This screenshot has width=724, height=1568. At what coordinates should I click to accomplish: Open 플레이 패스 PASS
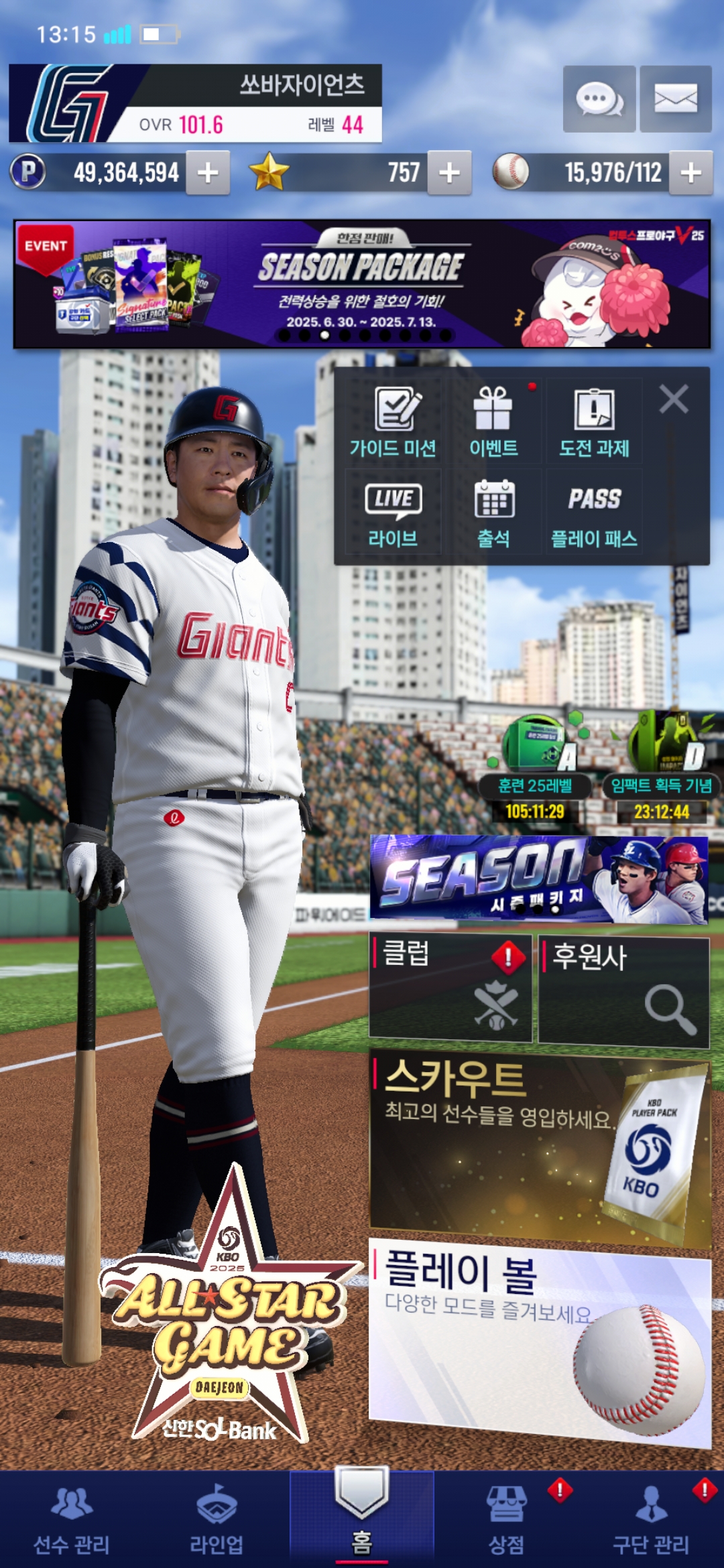[594, 512]
